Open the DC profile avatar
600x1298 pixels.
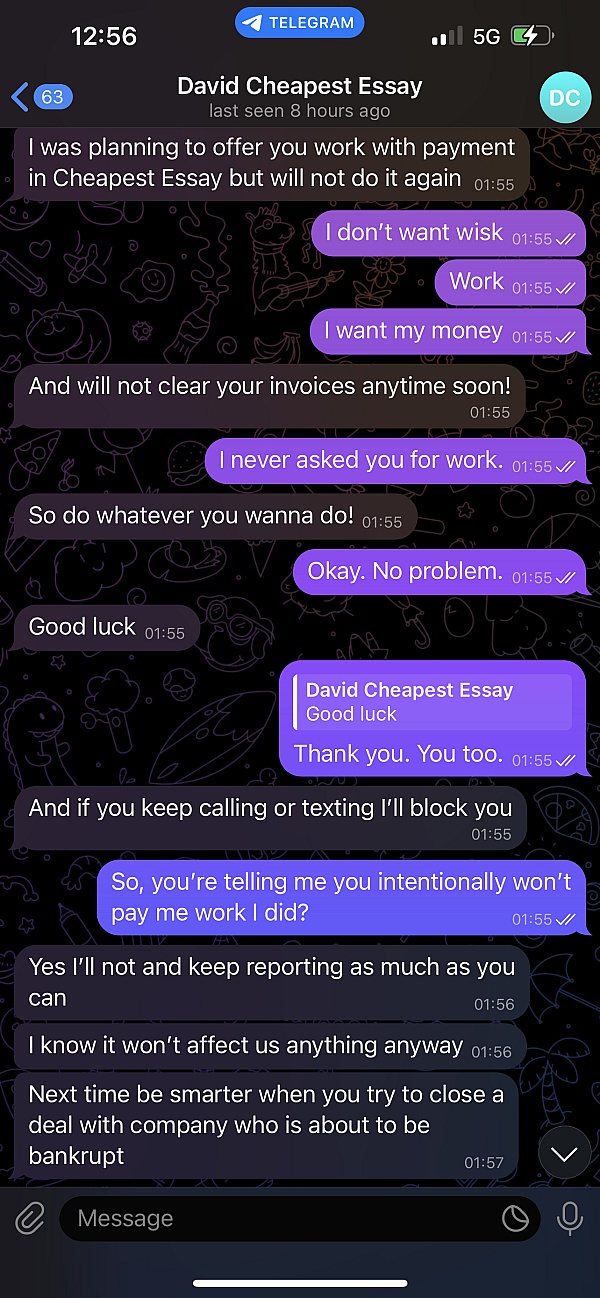(565, 97)
